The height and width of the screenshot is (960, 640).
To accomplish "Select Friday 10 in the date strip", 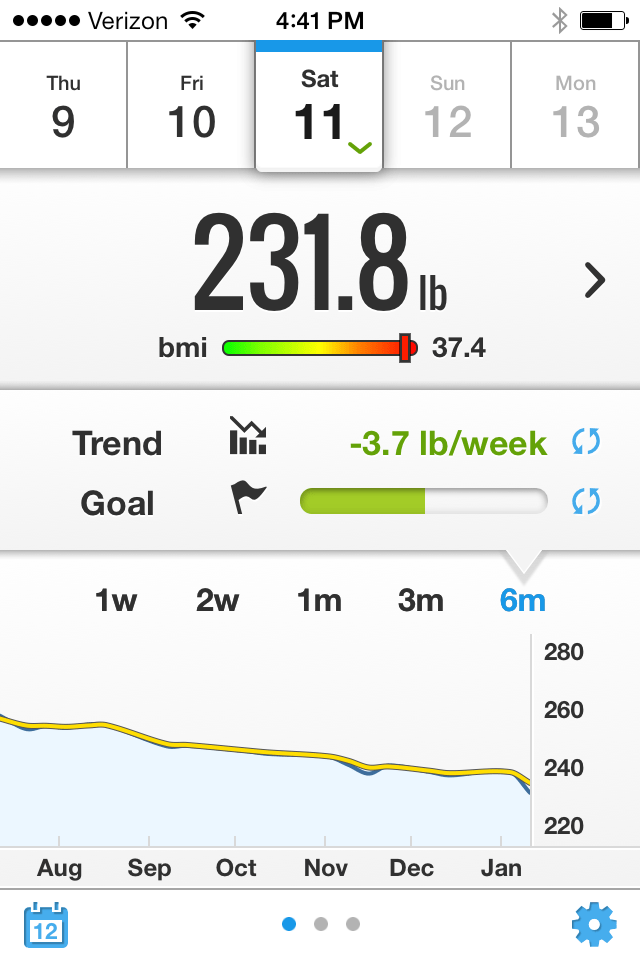I will click(x=191, y=106).
